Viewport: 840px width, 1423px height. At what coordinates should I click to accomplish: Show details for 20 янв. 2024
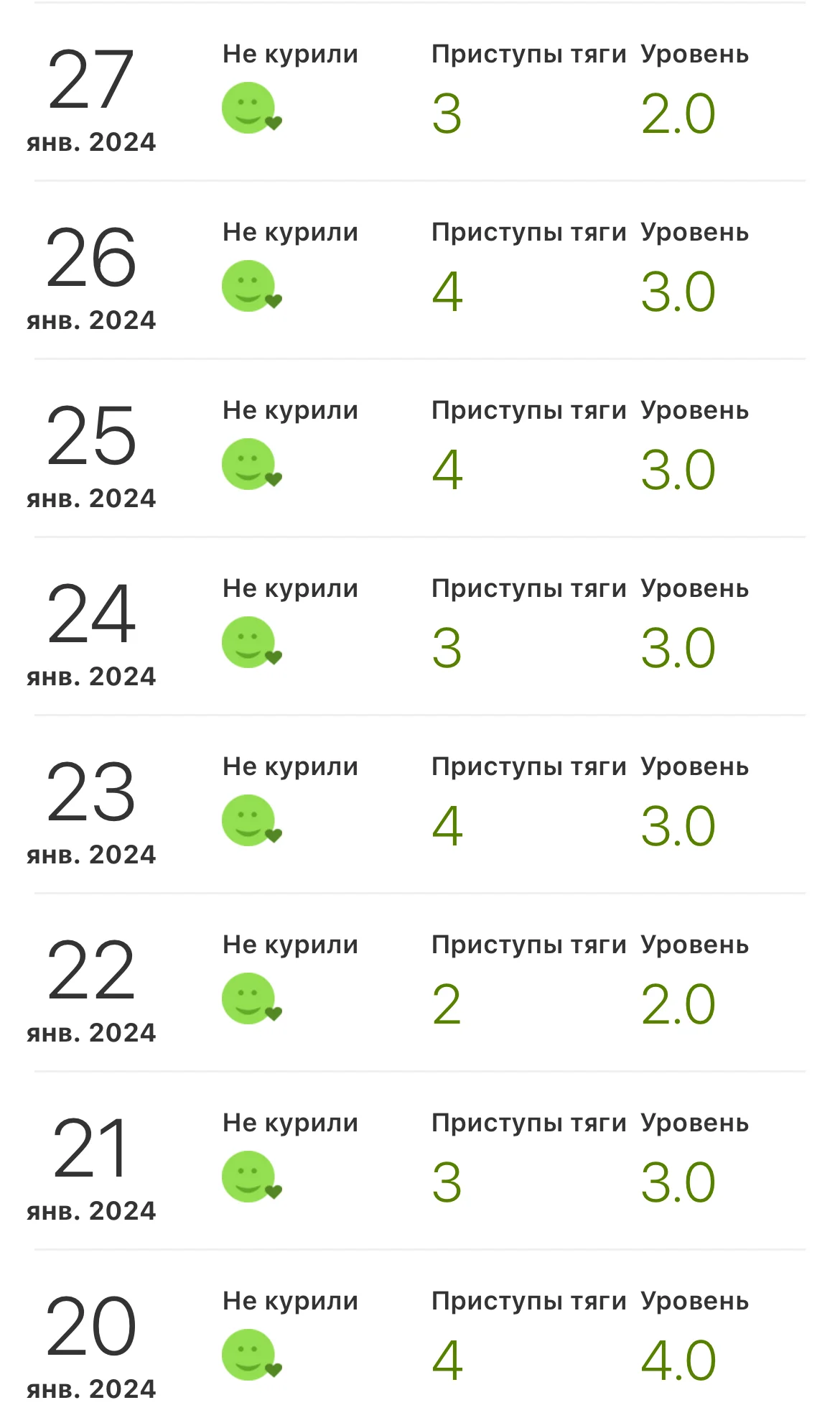coord(420,1339)
